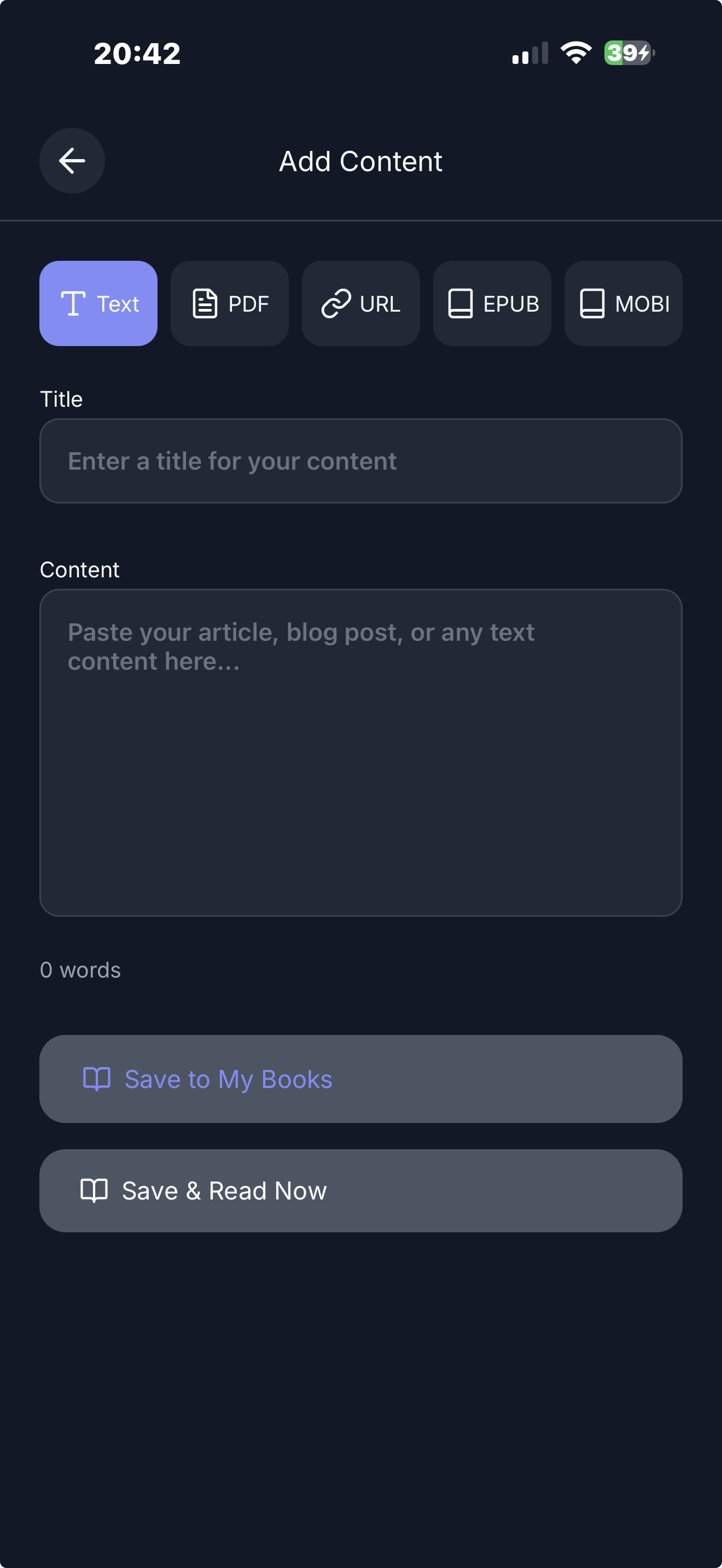Select the URL link icon
Viewport: 722px width, 1568px height.
coord(335,303)
